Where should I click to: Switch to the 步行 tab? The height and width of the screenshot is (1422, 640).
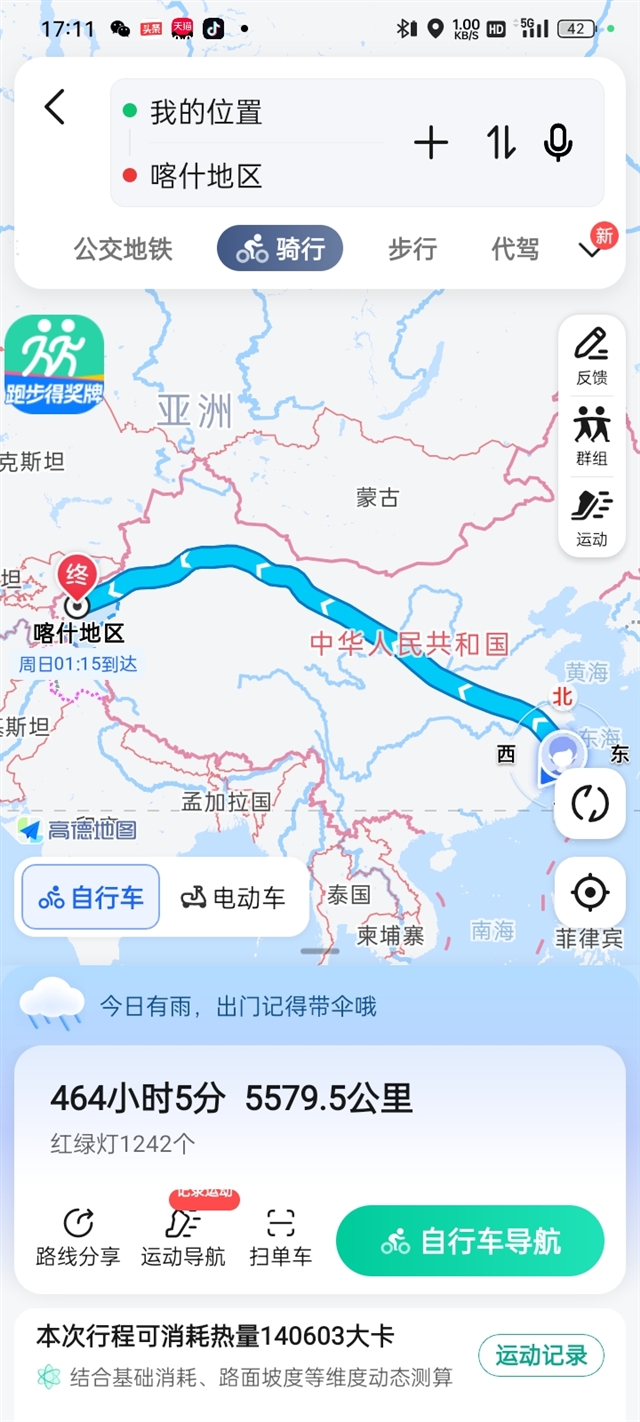click(x=413, y=249)
